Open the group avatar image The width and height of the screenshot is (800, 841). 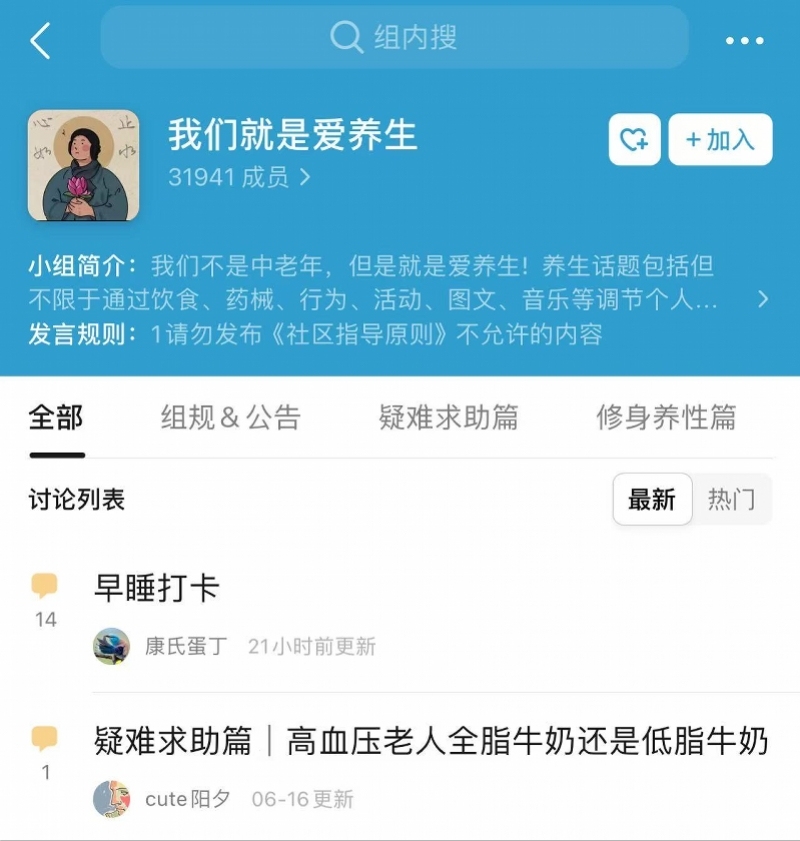coord(83,165)
